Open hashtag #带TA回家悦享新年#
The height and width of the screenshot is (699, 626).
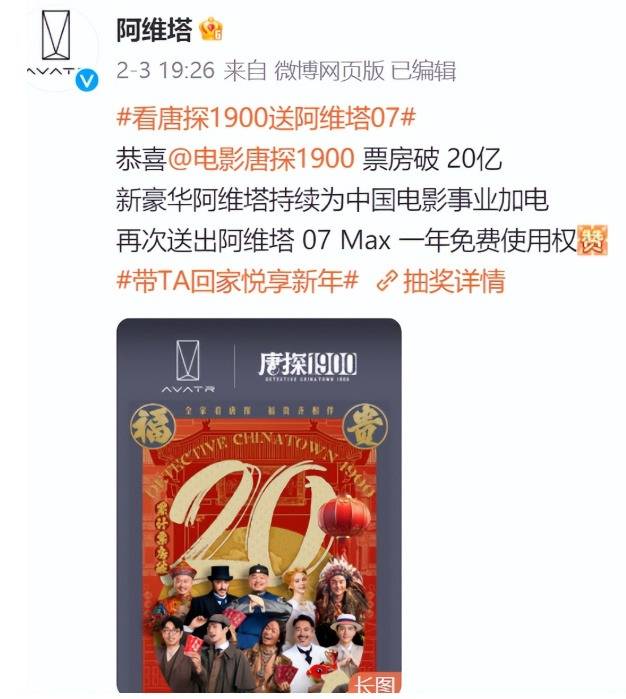point(238,281)
